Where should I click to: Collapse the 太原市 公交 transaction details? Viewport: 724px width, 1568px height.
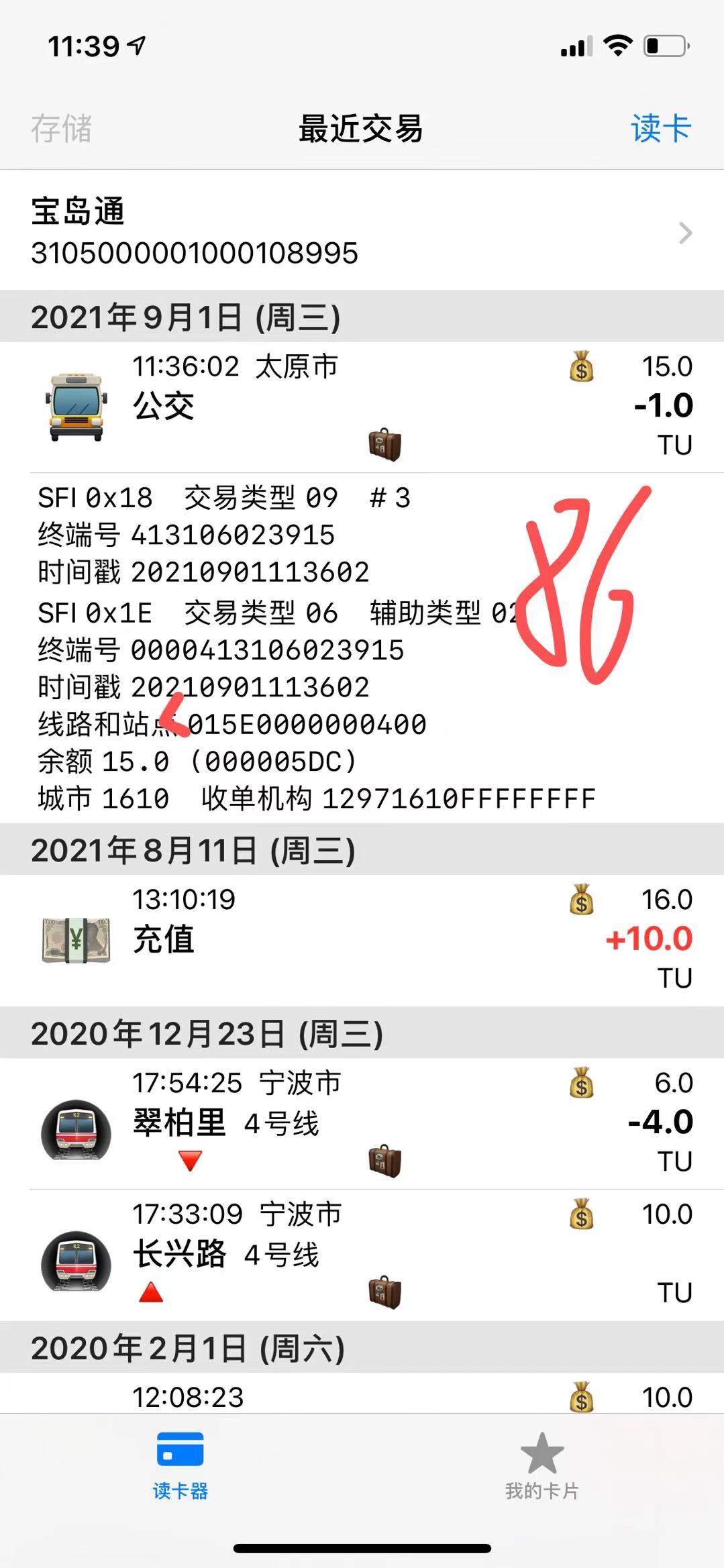[361, 407]
